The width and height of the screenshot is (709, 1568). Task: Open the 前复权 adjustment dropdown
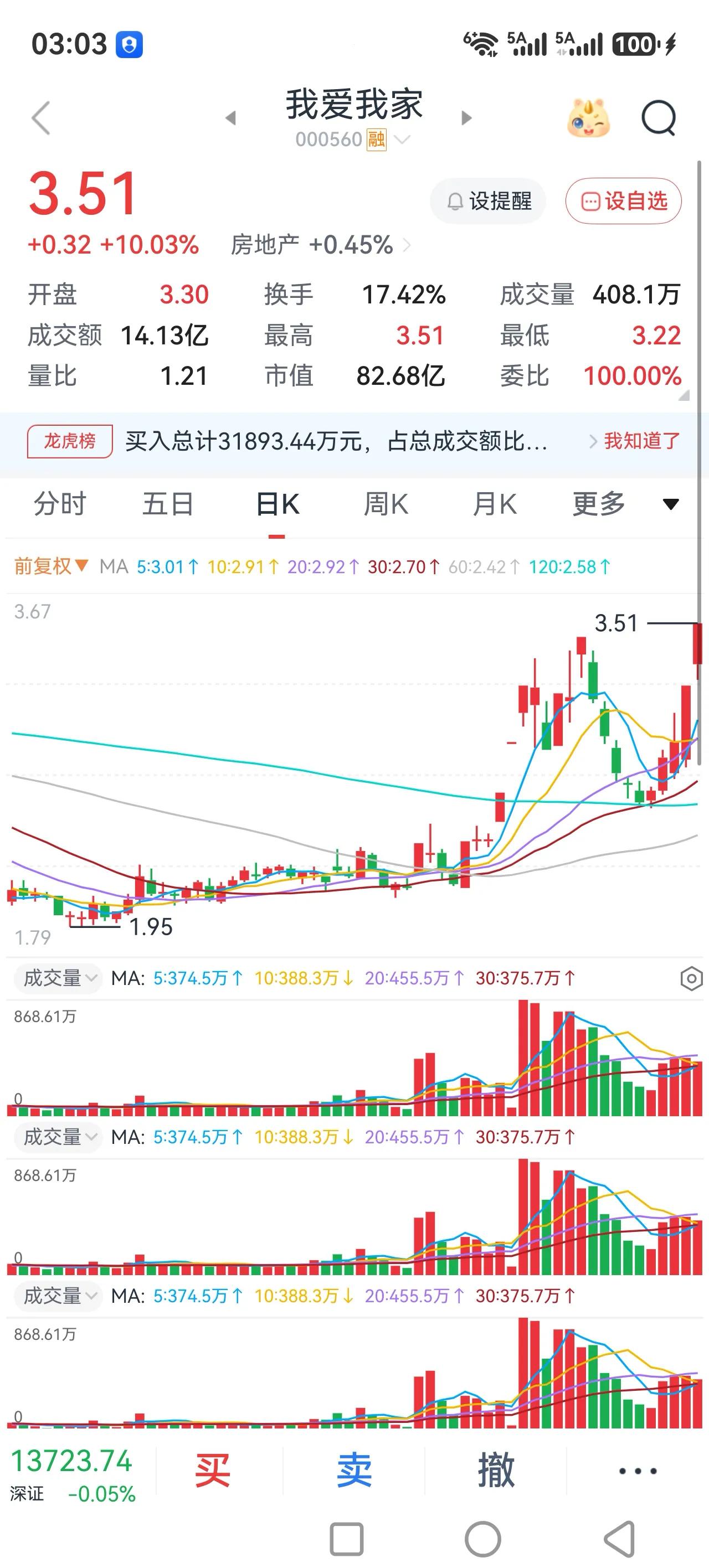point(52,567)
